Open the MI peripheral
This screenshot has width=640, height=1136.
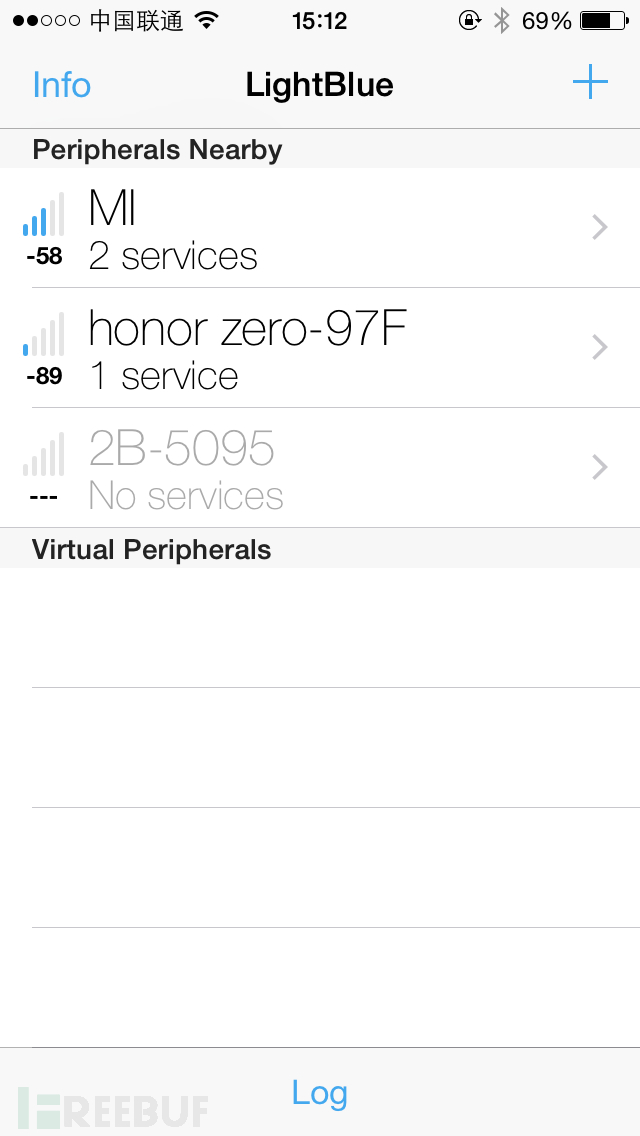coord(320,228)
